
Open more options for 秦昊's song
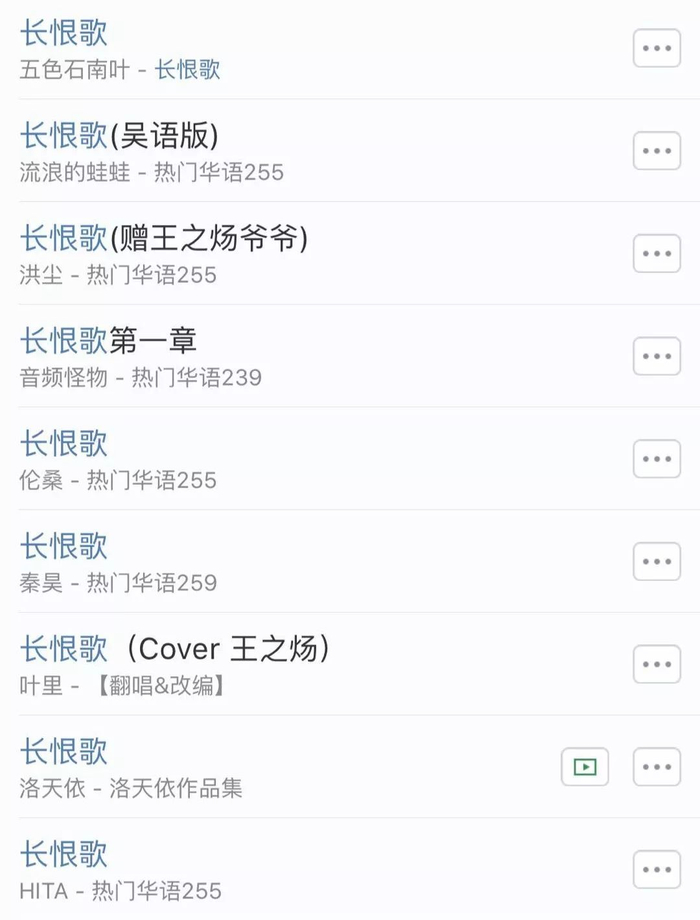[x=656, y=562]
